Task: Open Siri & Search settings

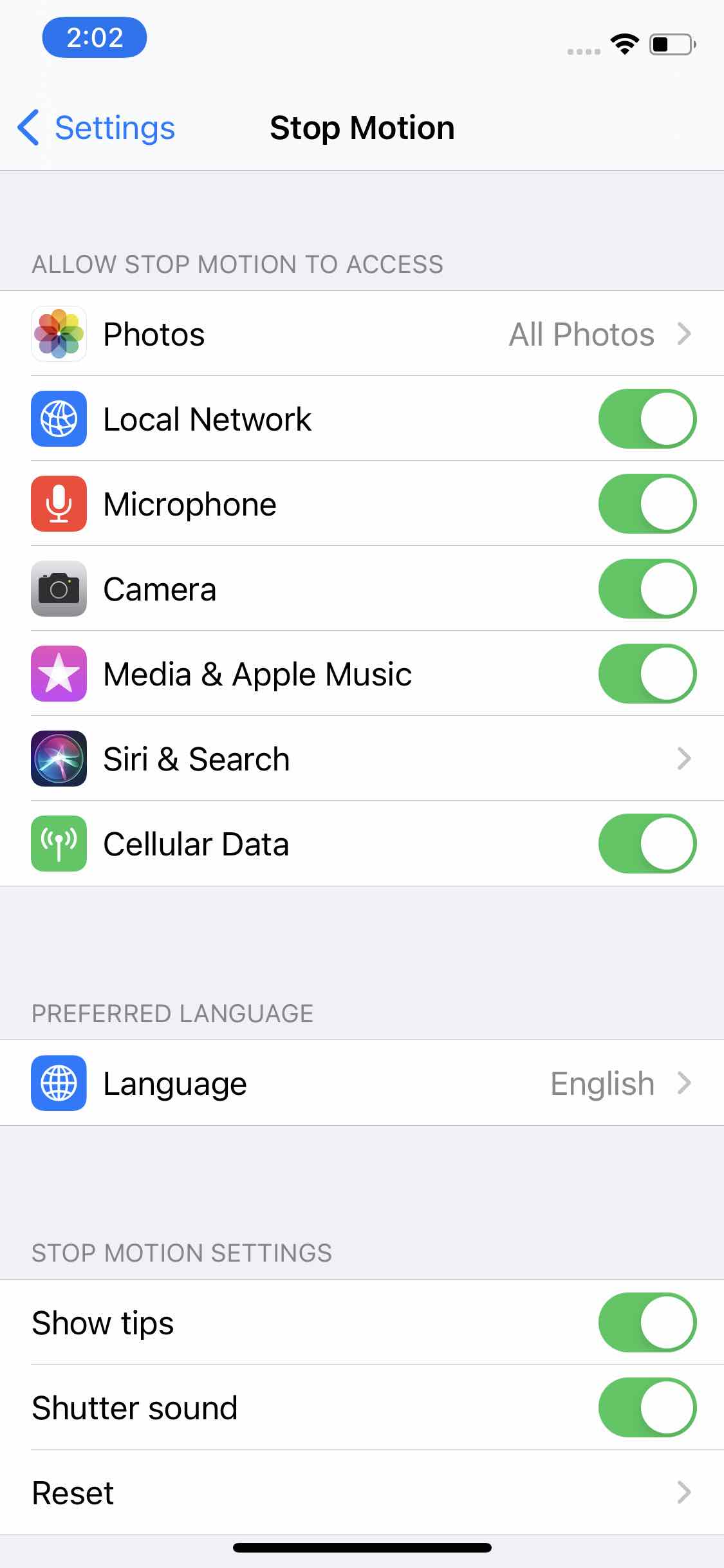Action: click(362, 759)
